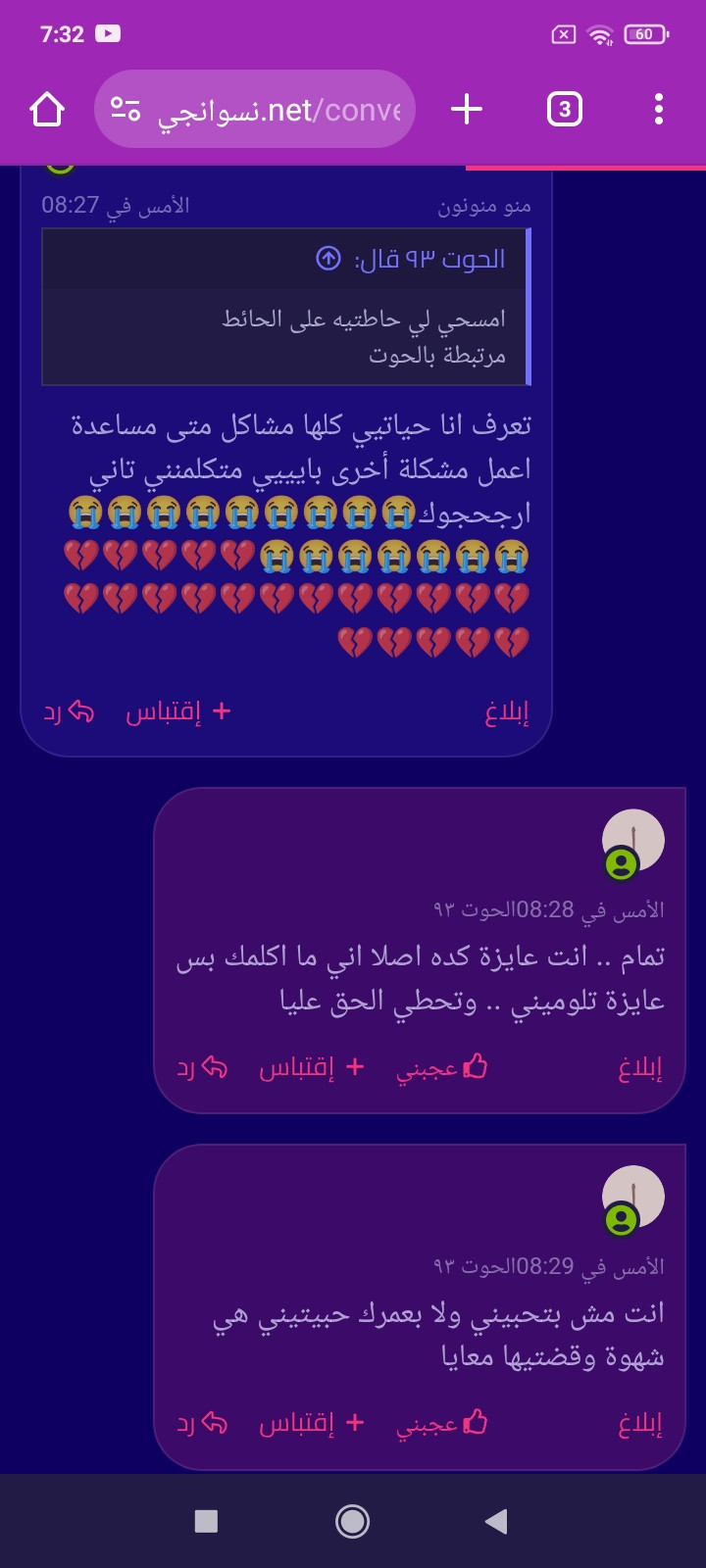Screen dimensions: 706x1568
Task: Reply to the 08:29 message
Action: coord(202,1423)
